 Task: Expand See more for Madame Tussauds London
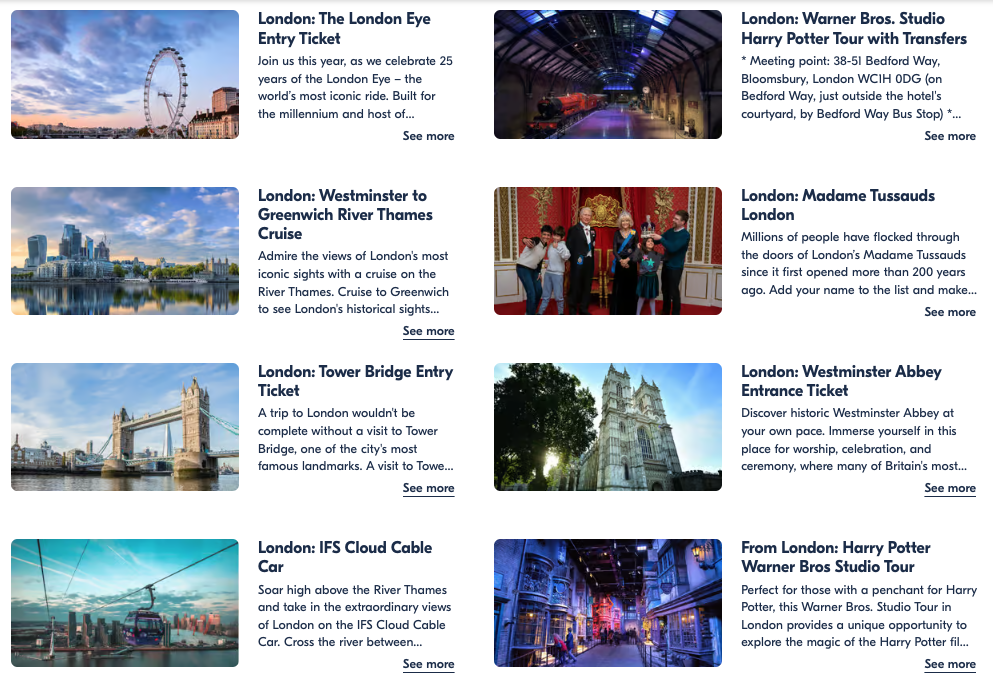[x=949, y=312]
